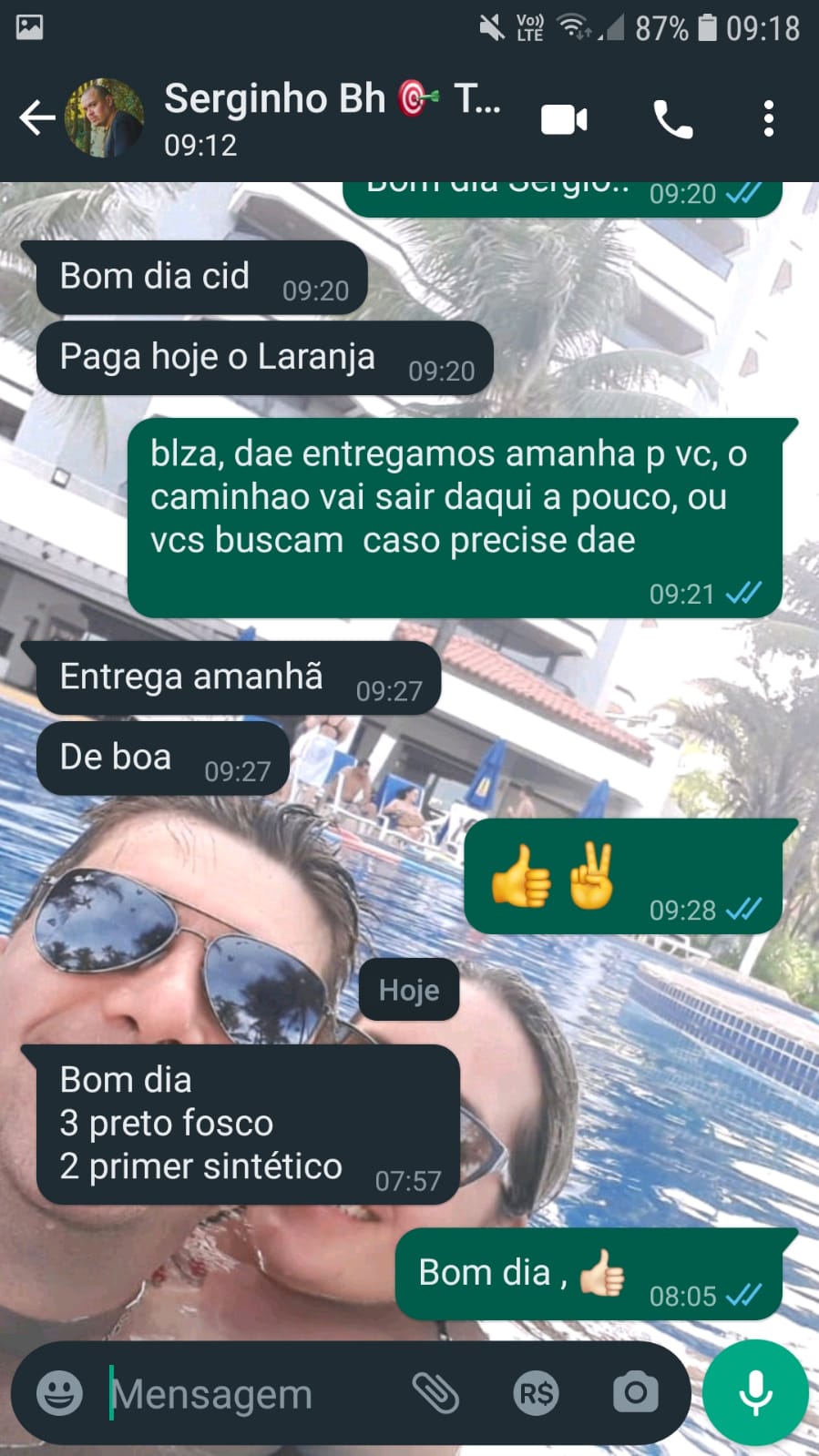
Task: Open the R$ payment option
Action: pyautogui.click(x=536, y=1393)
